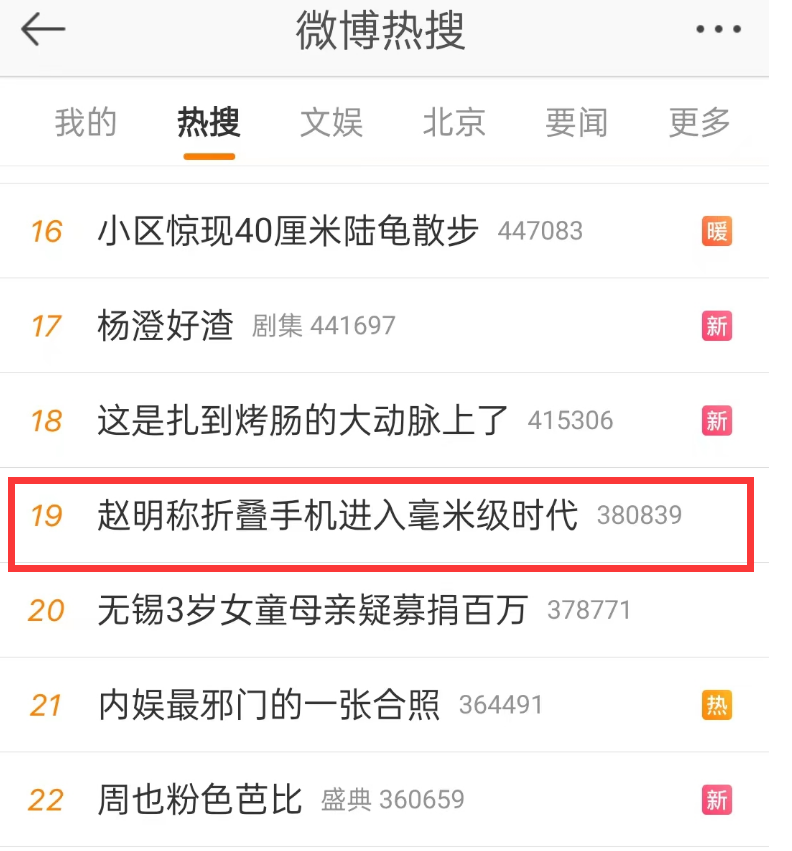View 内娱最邪门的一张合照 hot search

pyautogui.click(x=269, y=705)
